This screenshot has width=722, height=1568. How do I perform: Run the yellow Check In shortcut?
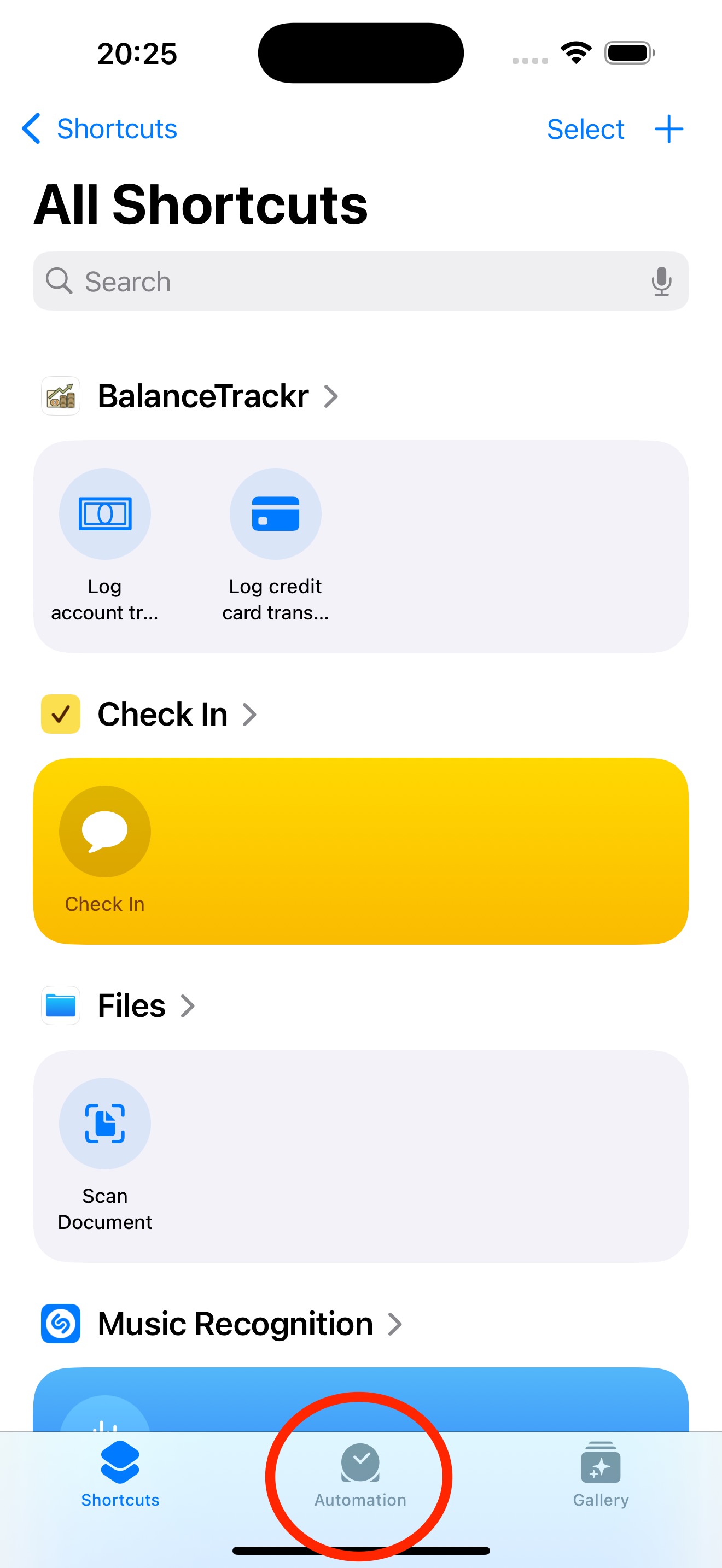point(104,832)
